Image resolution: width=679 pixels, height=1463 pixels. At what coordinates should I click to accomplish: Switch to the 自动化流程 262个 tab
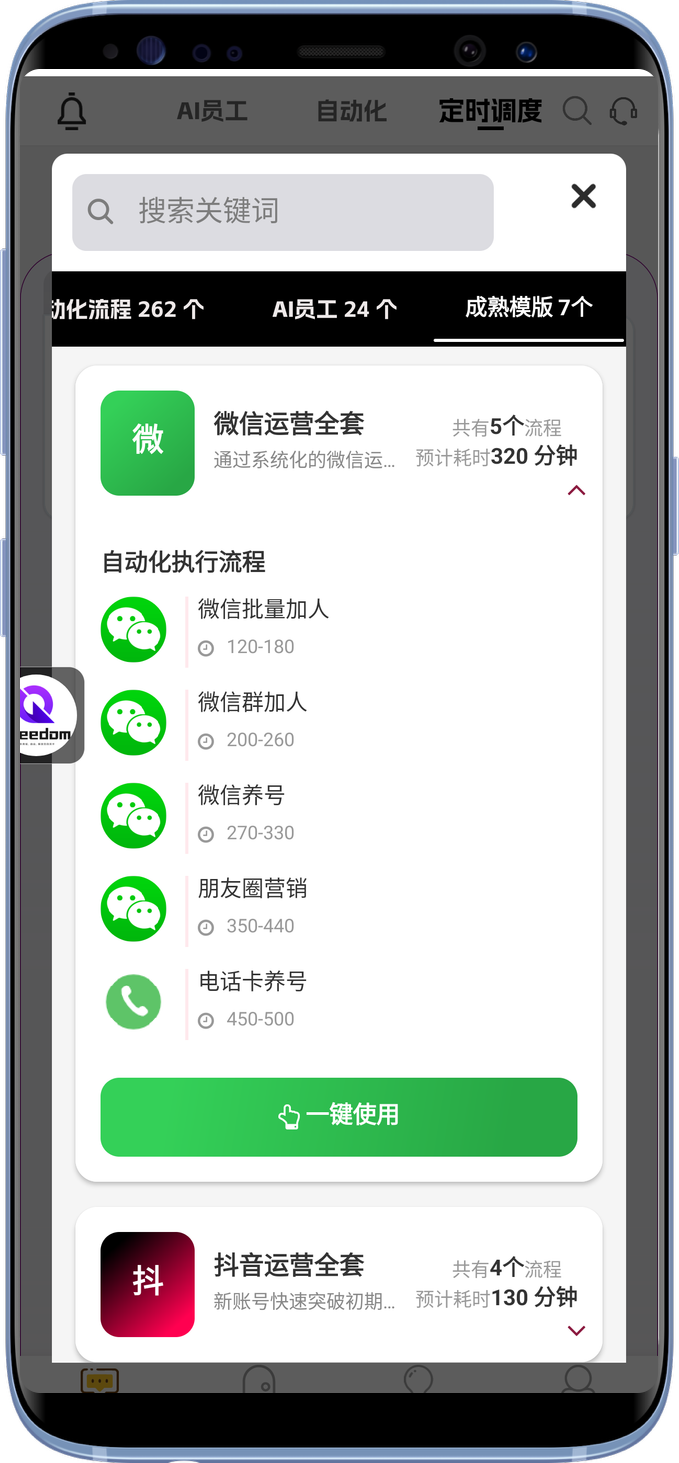pos(128,309)
